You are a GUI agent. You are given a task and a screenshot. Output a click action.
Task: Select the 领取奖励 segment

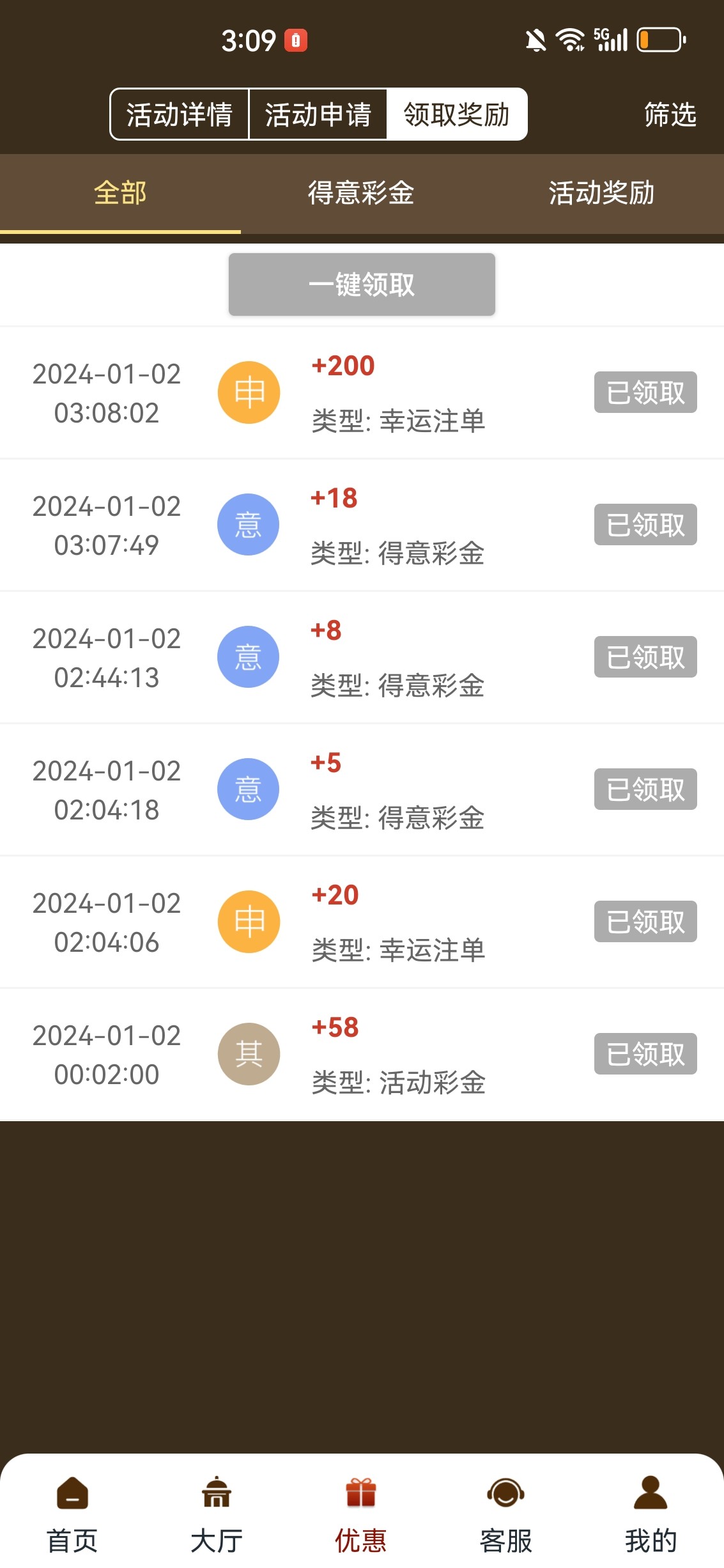click(457, 114)
